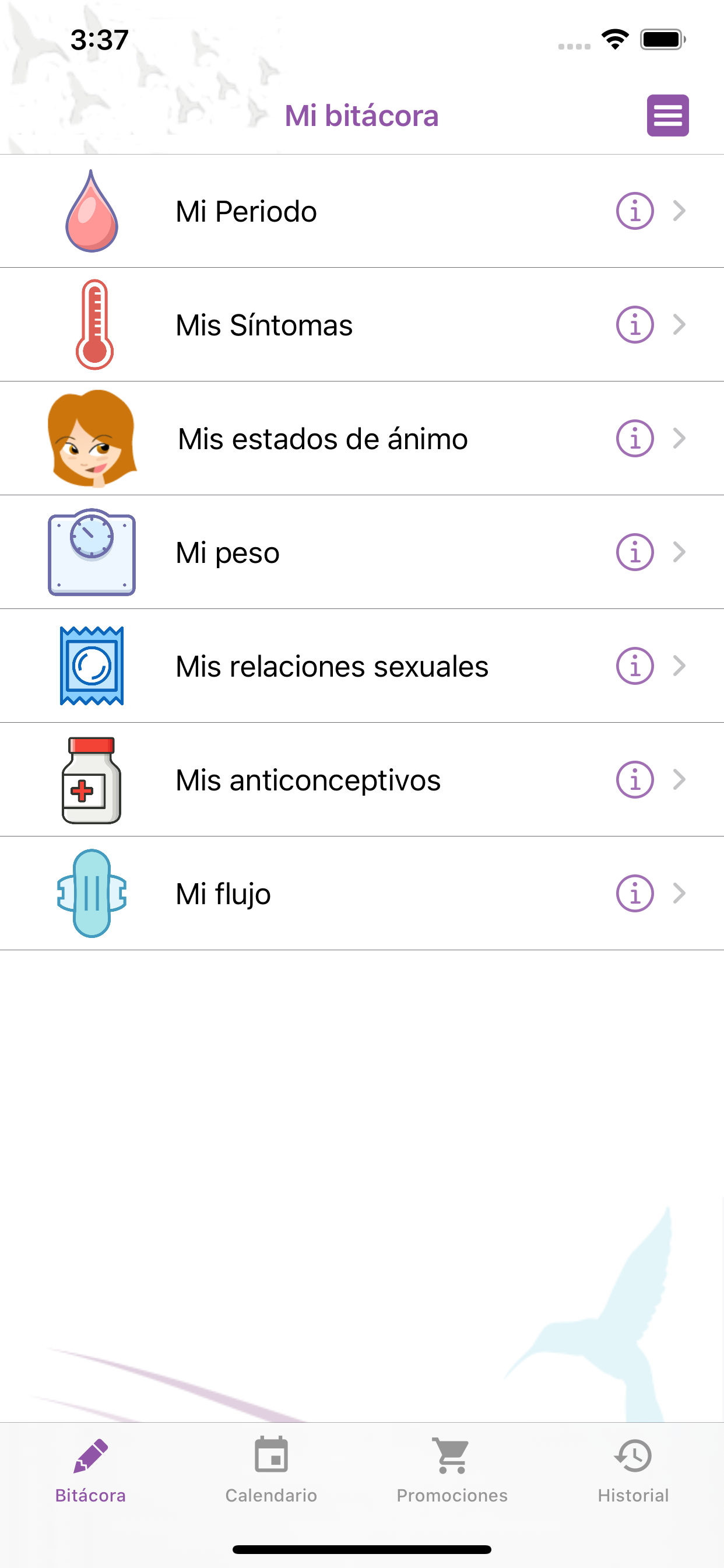Open the hamburger menu in the top bar
The width and height of the screenshot is (724, 1568).
tap(667, 116)
